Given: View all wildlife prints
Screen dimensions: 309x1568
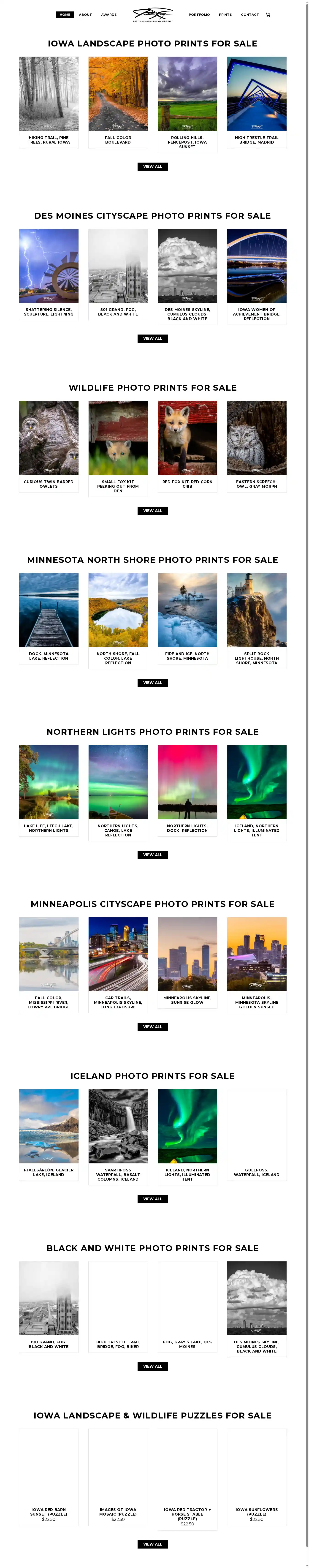Looking at the screenshot, I should (x=153, y=511).
